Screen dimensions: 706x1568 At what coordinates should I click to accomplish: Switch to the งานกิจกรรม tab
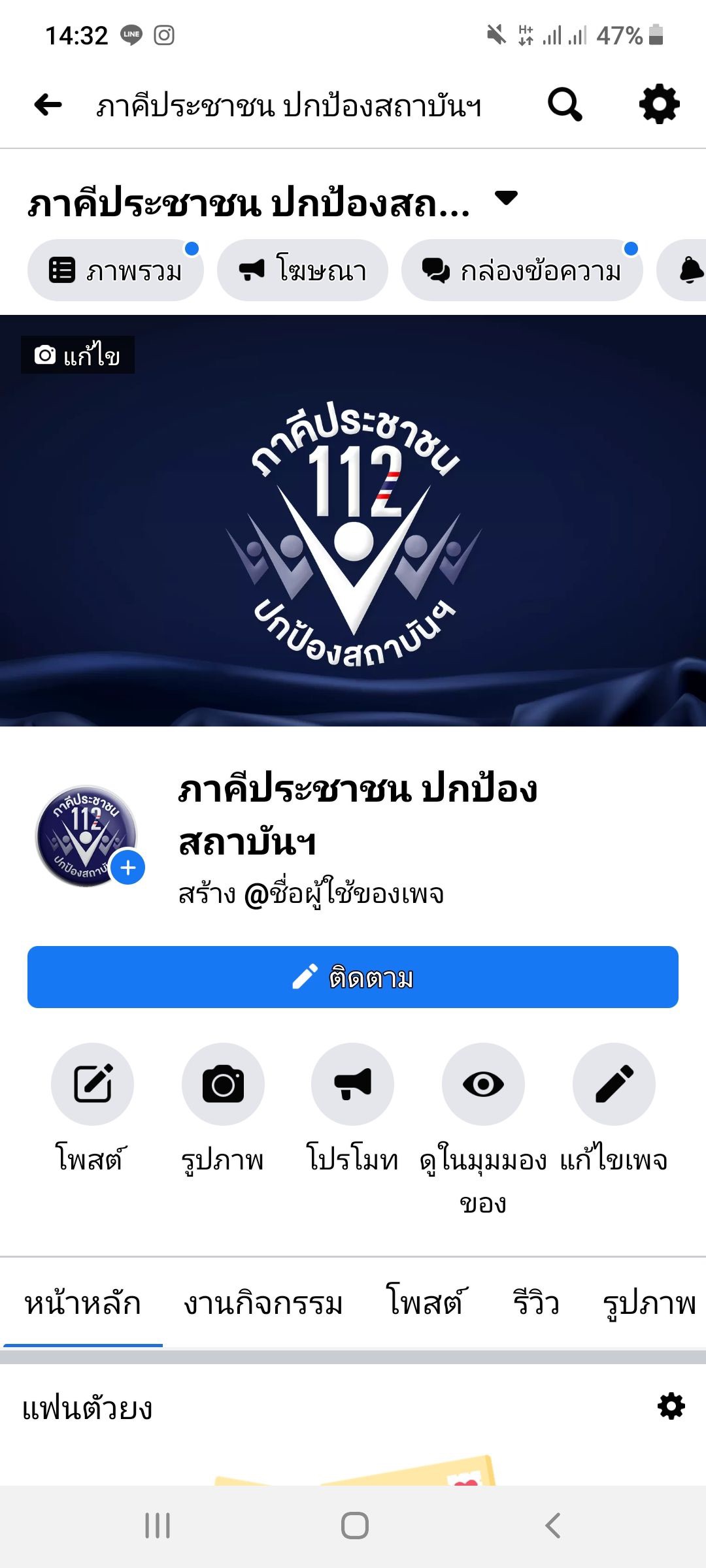(263, 1304)
